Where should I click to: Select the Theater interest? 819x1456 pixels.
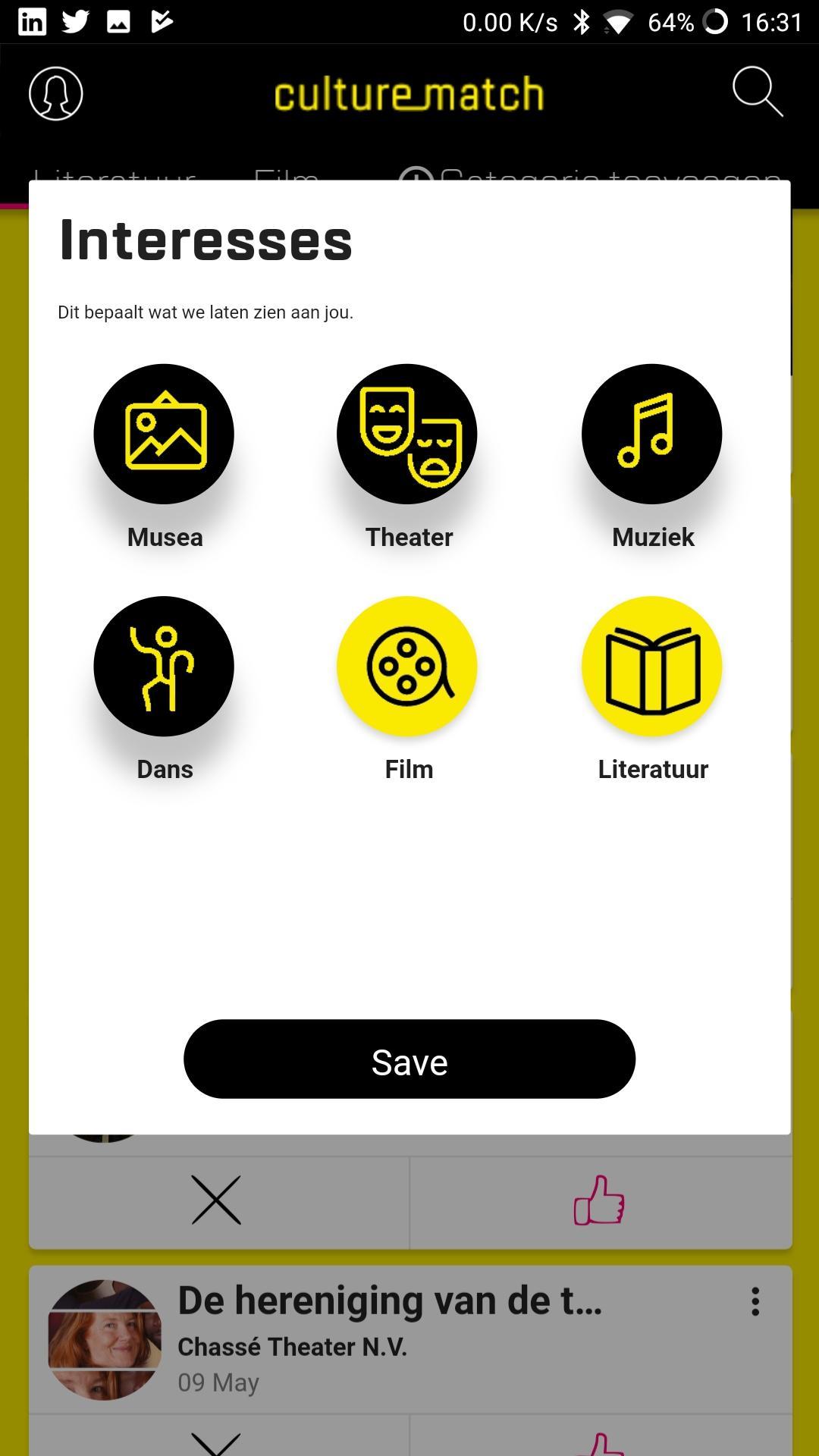coord(407,434)
